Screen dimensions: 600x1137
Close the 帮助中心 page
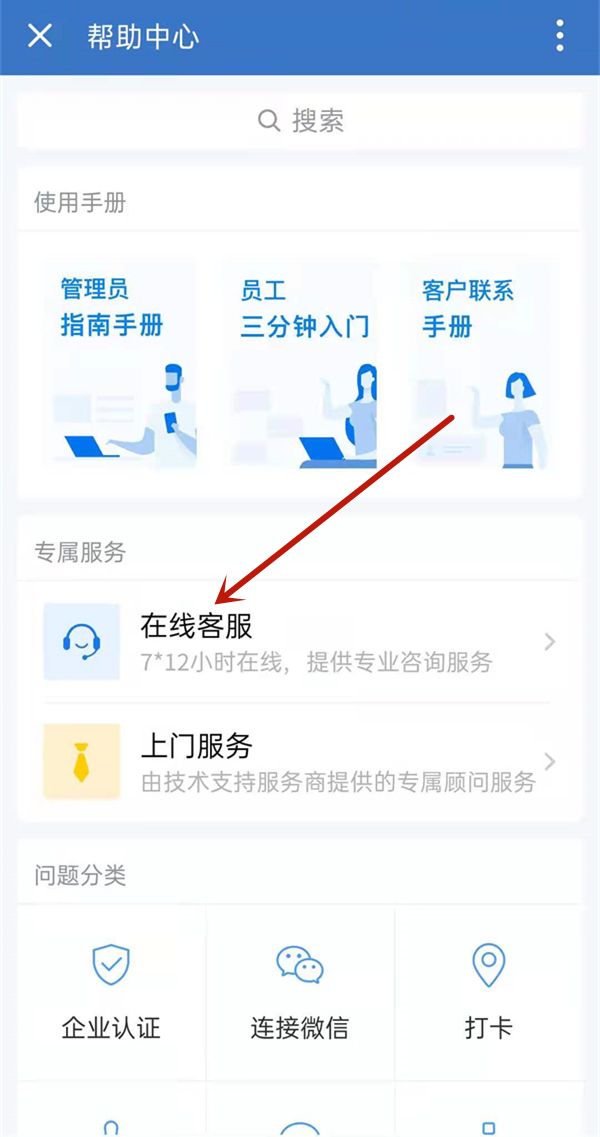coord(40,37)
